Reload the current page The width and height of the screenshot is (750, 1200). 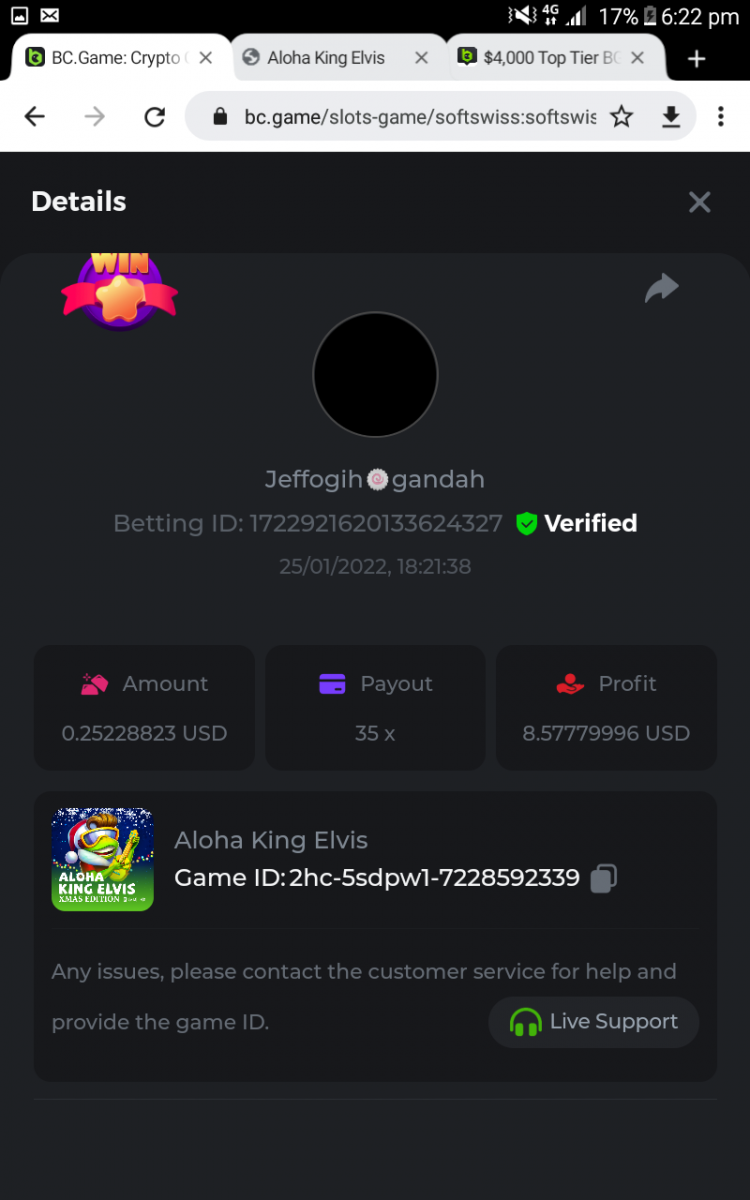point(154,117)
